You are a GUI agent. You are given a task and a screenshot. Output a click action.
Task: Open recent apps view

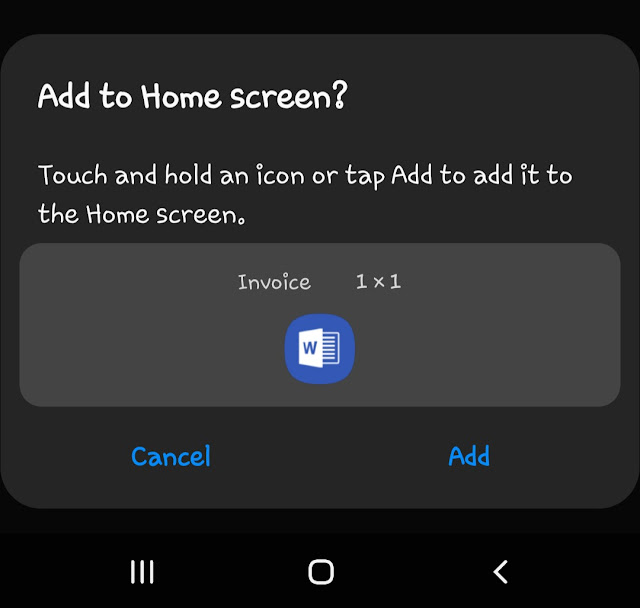pyautogui.click(x=142, y=571)
